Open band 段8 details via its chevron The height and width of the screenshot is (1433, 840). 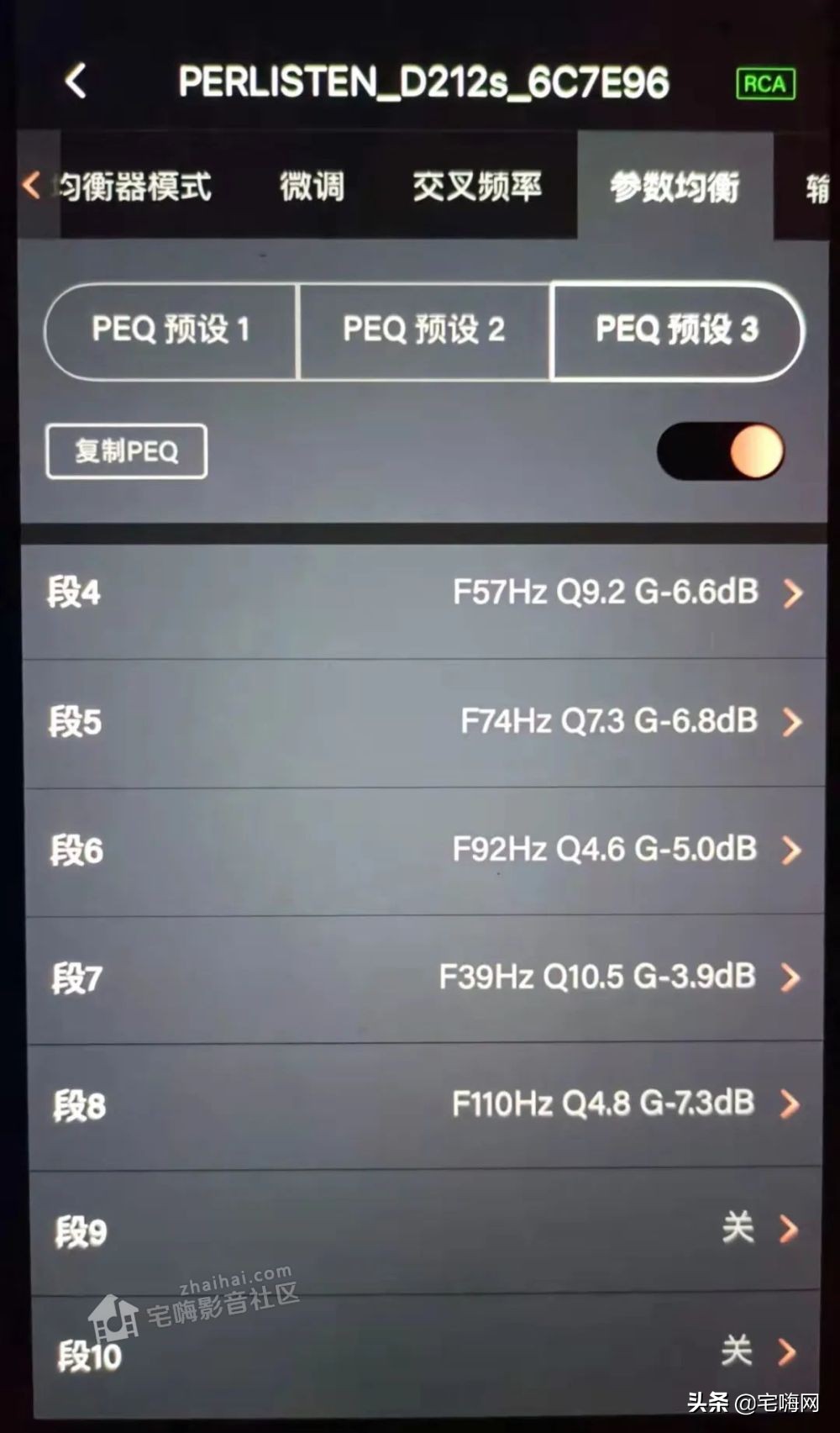tap(790, 1105)
